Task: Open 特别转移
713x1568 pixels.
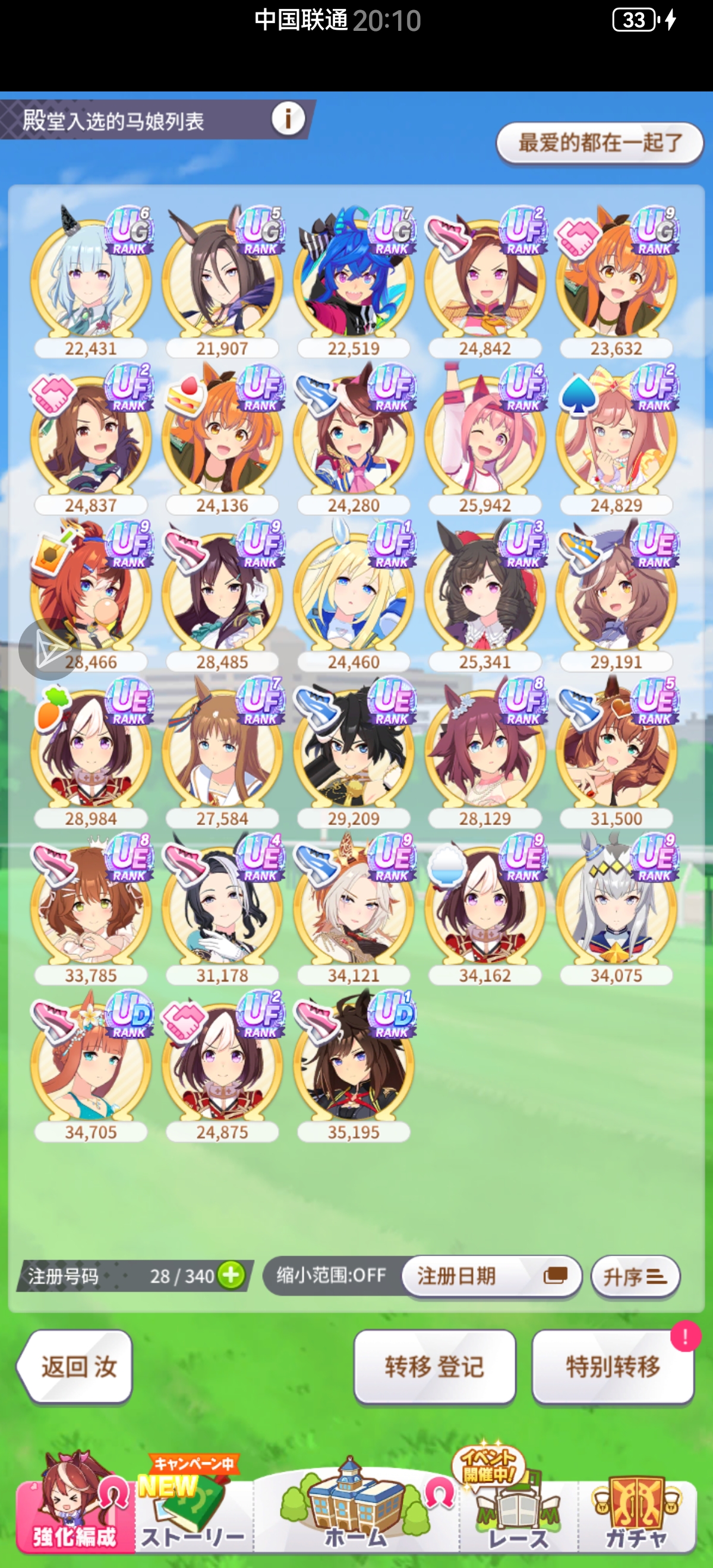Action: [612, 1367]
